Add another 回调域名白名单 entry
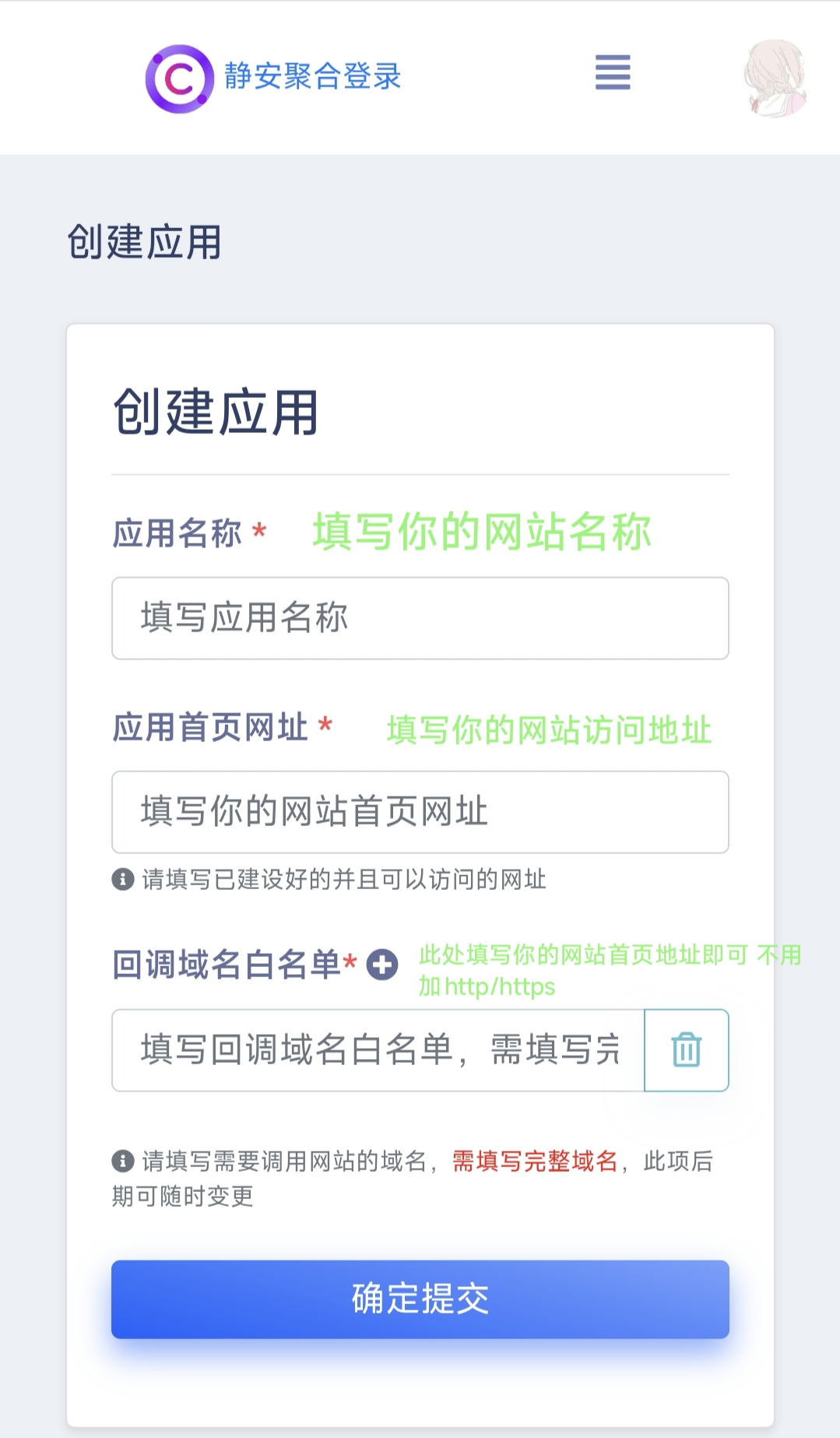The image size is (840, 1438). tap(382, 965)
